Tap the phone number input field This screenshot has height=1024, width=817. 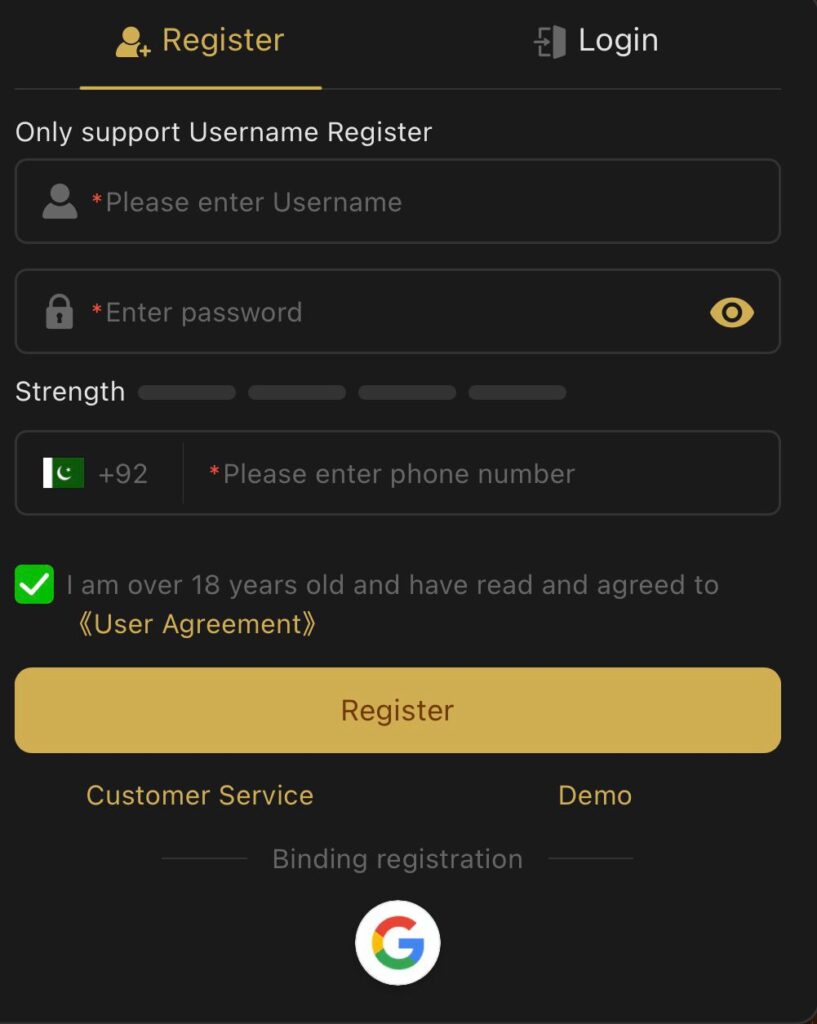[x=480, y=474]
